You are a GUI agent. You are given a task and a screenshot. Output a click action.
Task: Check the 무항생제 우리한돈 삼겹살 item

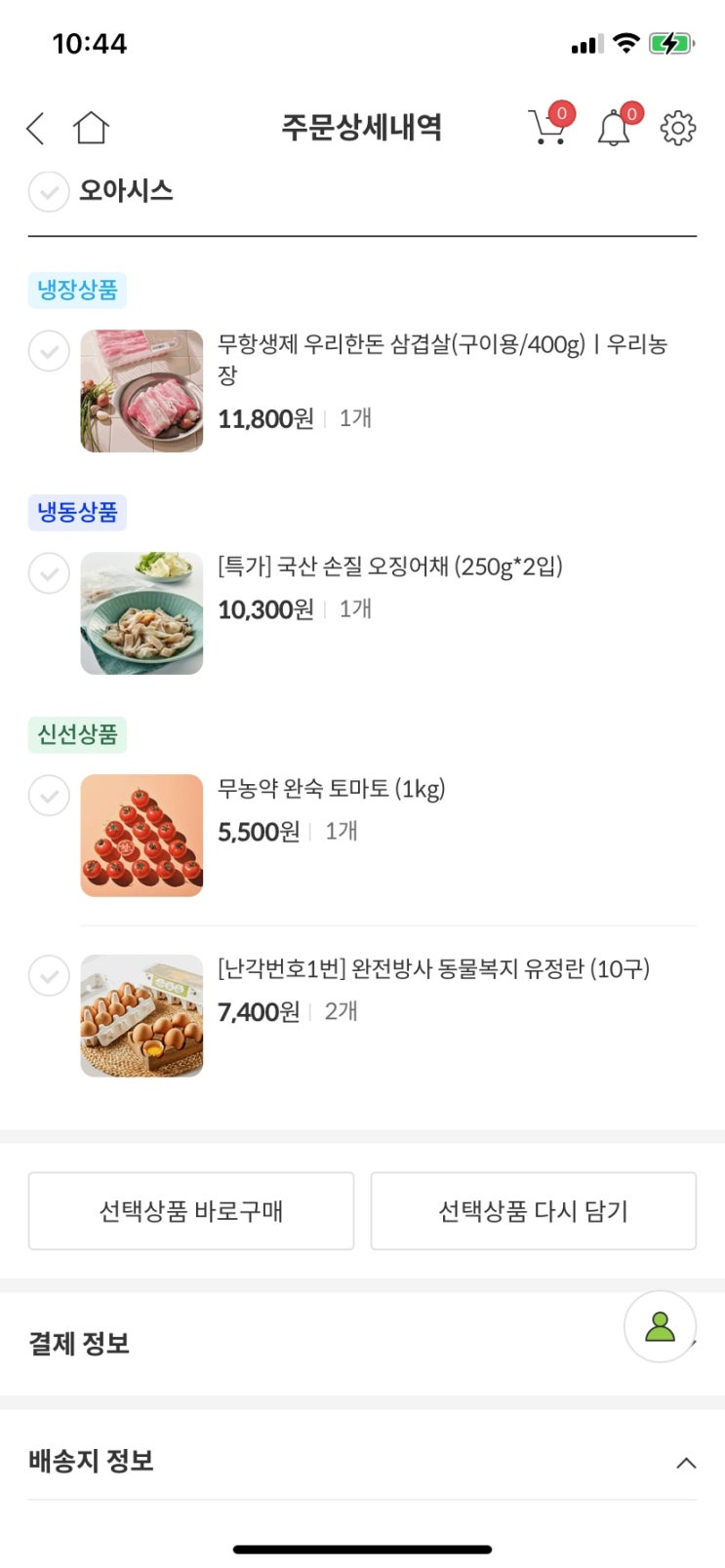[x=49, y=351]
